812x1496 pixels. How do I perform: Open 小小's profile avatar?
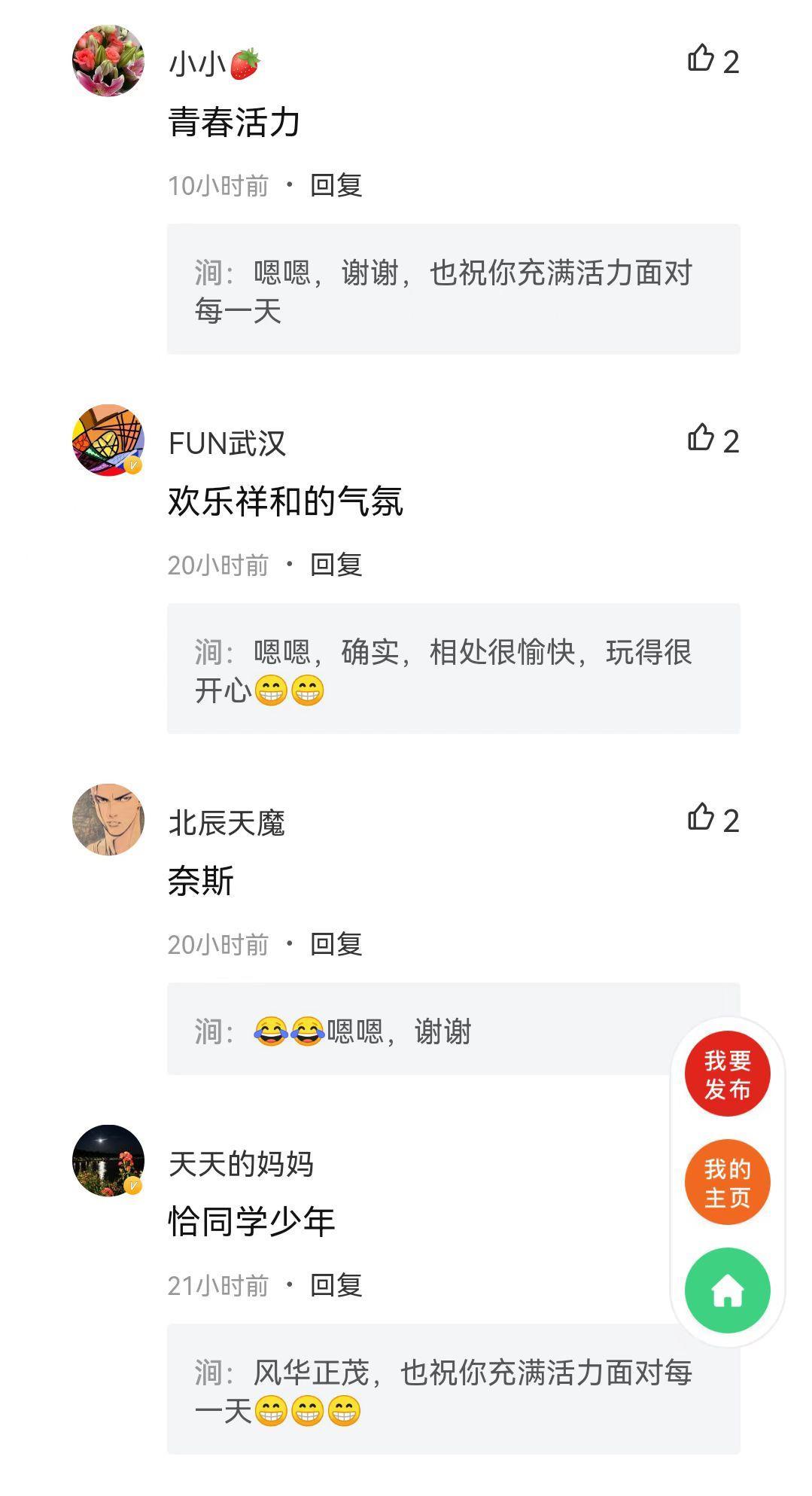(108, 61)
